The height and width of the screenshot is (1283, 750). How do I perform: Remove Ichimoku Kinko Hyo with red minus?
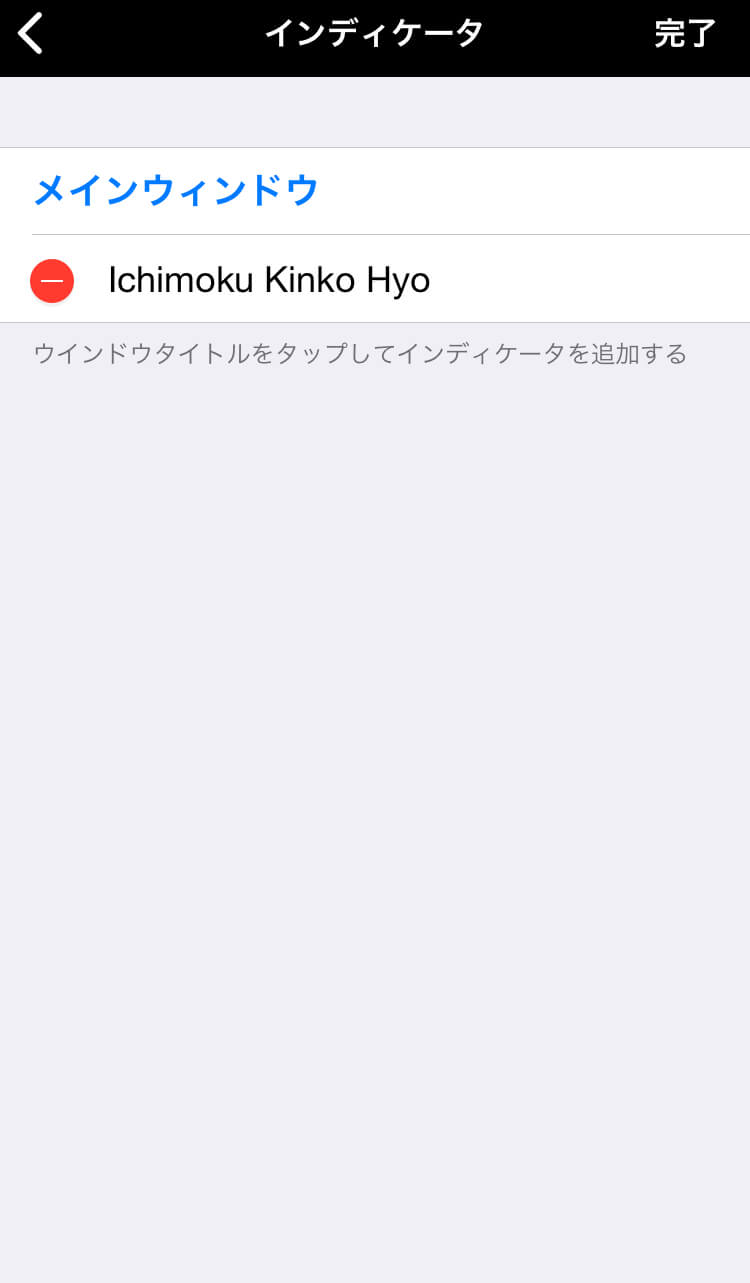[x=52, y=281]
